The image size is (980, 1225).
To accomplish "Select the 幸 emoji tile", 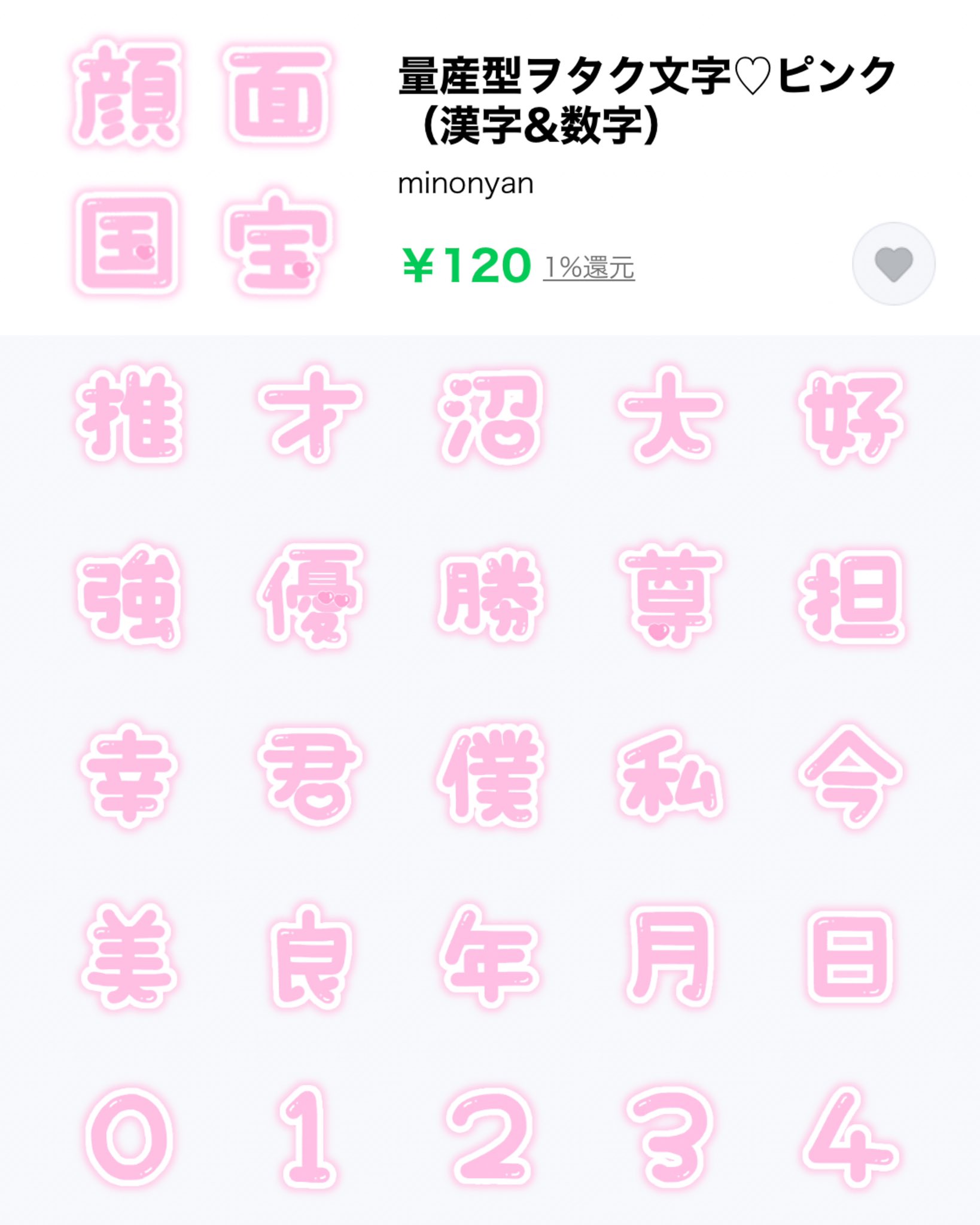I will tap(129, 776).
